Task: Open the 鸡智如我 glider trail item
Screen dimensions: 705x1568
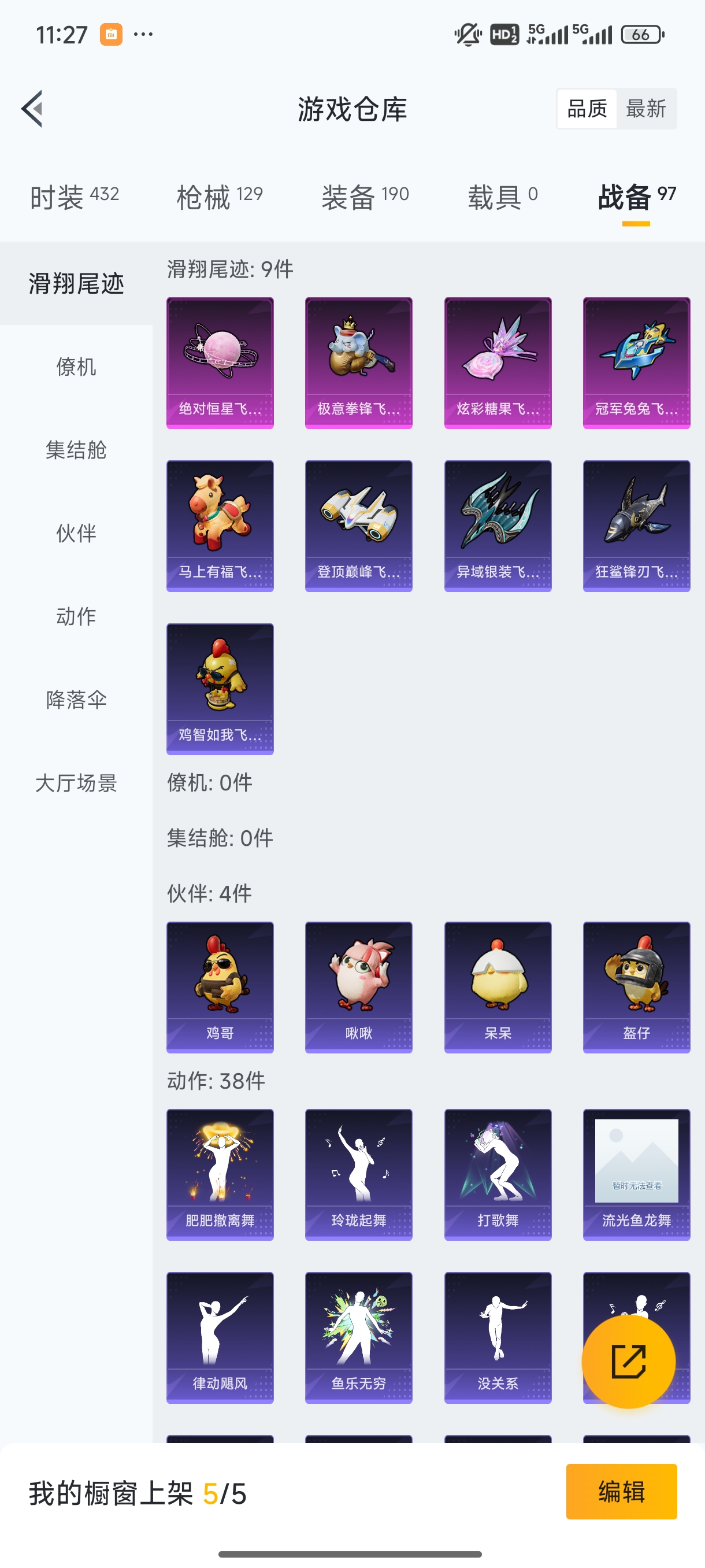Action: pos(220,689)
